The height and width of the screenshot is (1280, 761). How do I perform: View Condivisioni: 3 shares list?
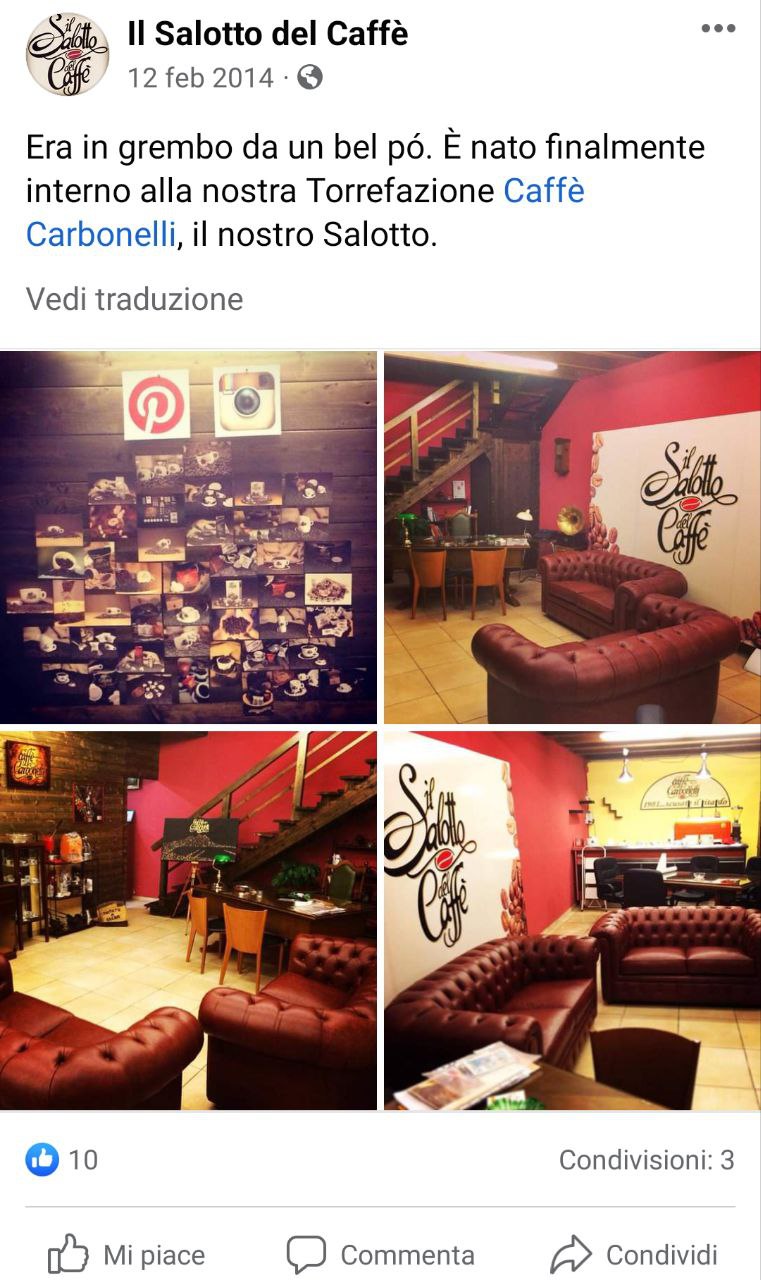[x=646, y=1160]
